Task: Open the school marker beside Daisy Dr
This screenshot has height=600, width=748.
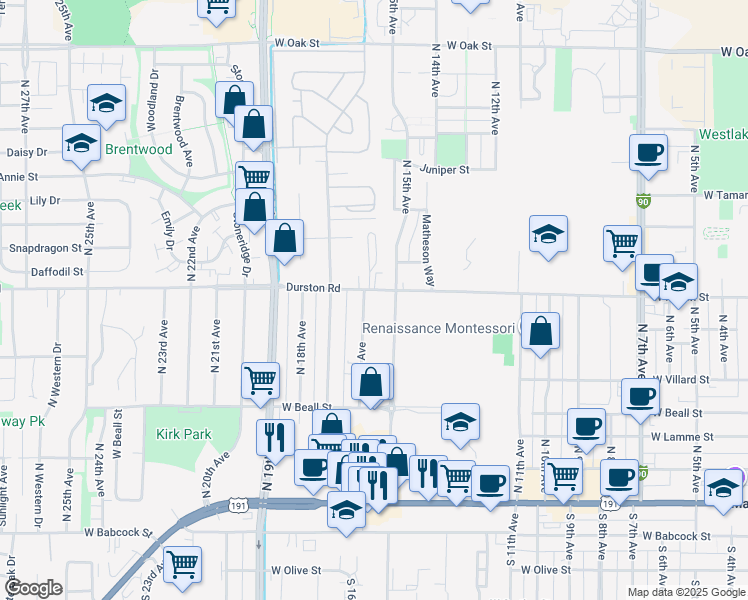Action: click(x=80, y=142)
